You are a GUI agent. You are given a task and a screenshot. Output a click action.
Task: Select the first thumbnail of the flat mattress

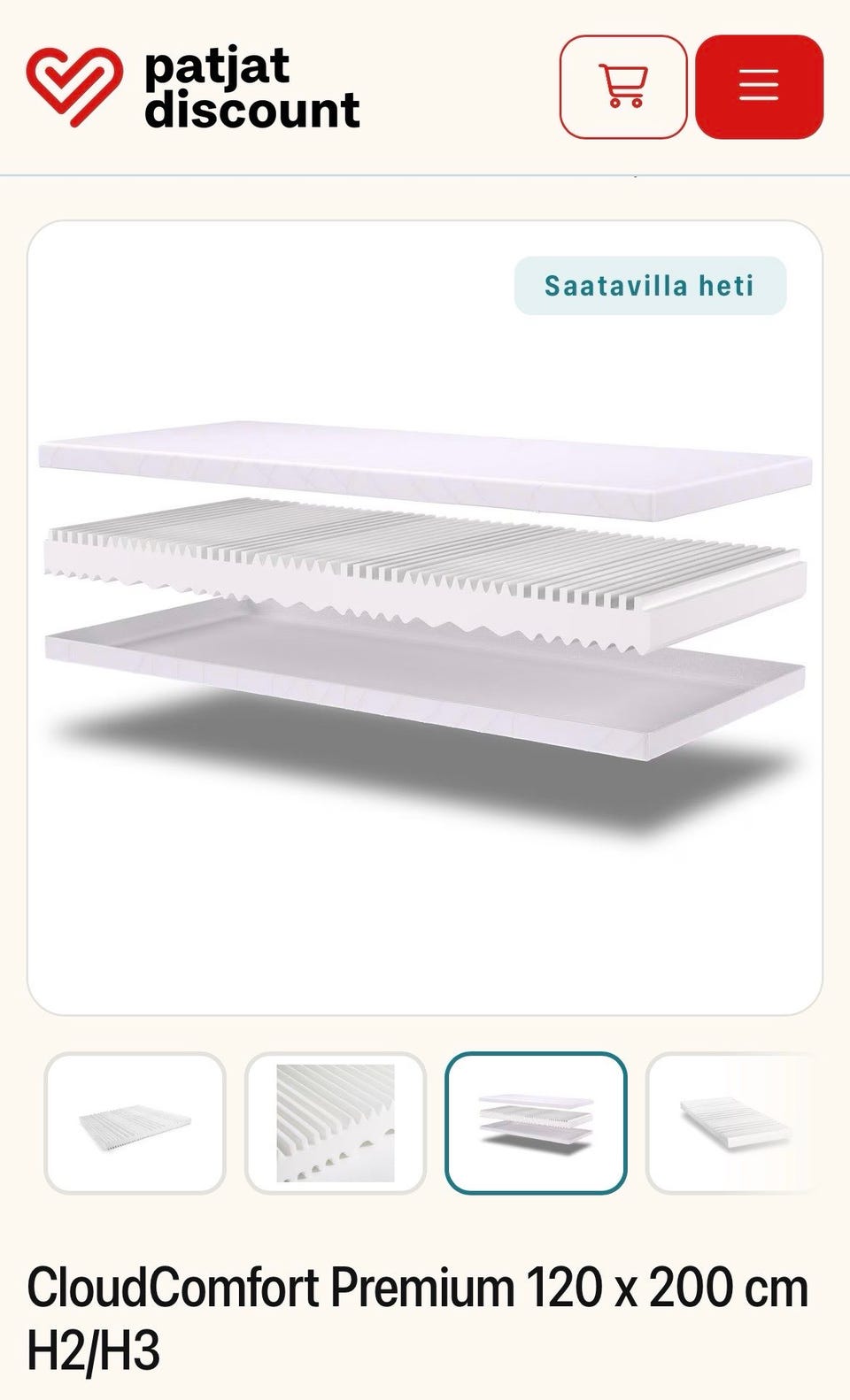[135, 1123]
